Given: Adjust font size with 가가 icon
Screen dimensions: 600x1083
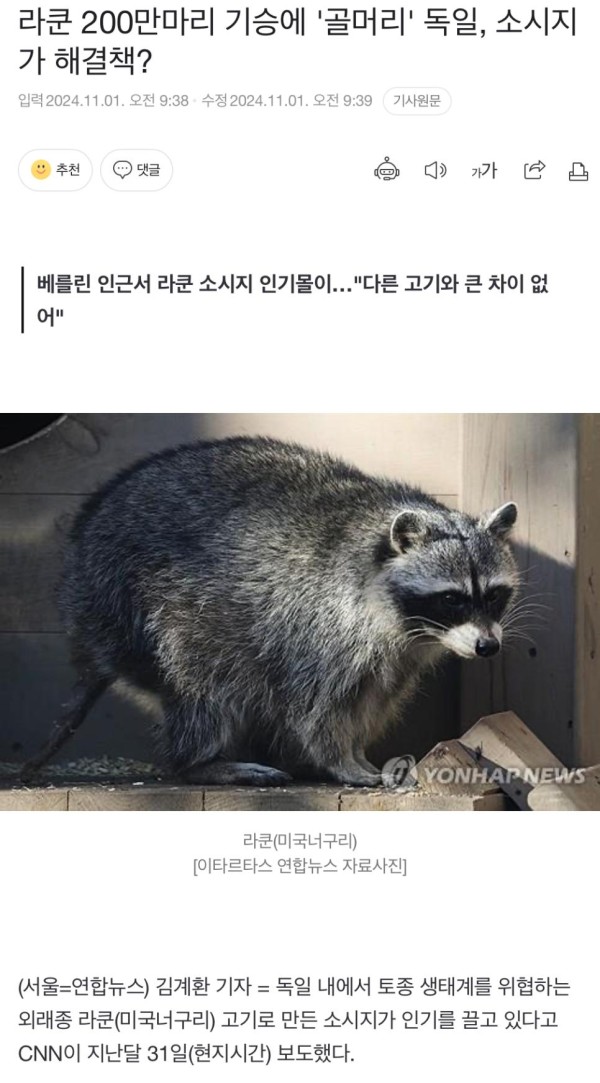Looking at the screenshot, I should pos(484,171).
